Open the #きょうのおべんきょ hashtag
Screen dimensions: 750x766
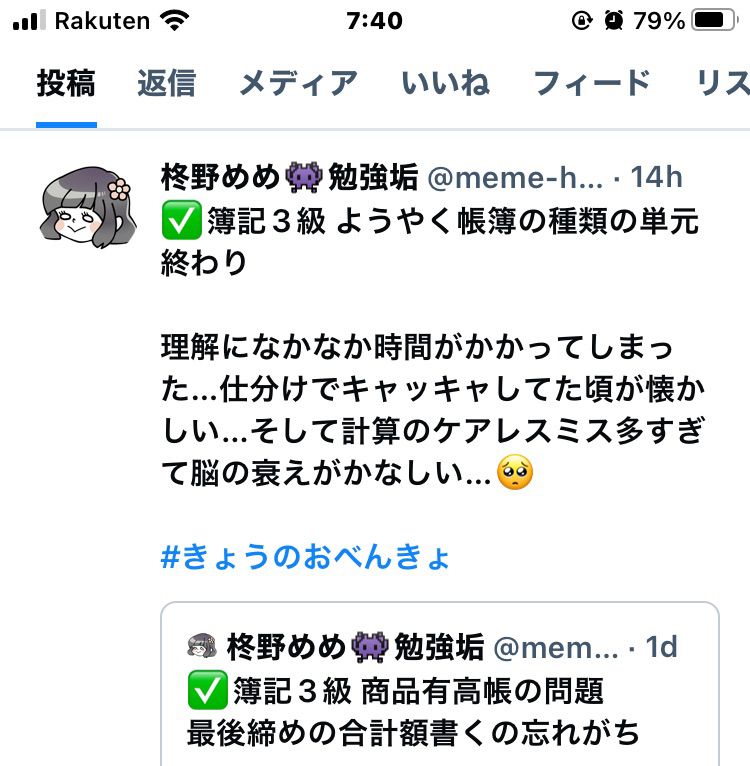(307, 557)
